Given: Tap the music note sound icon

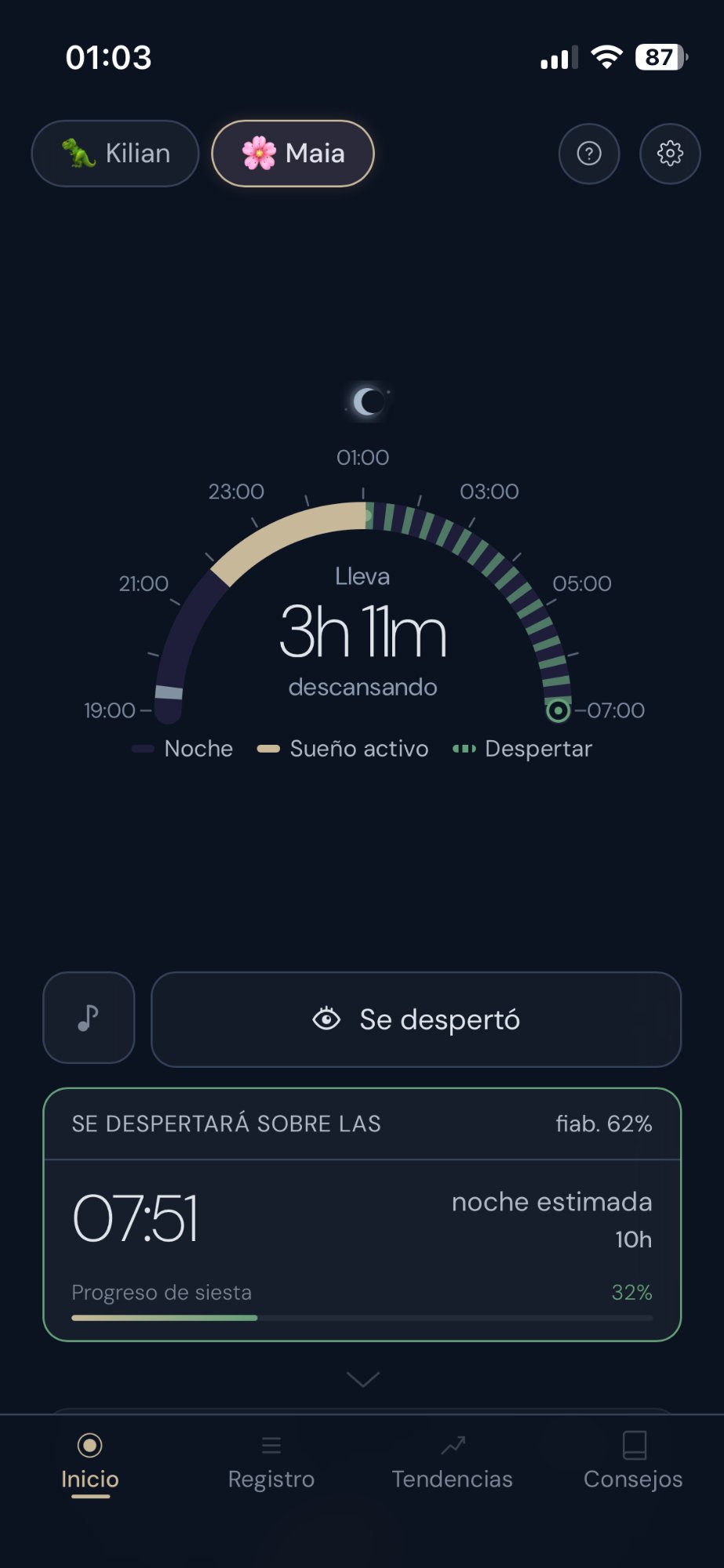Looking at the screenshot, I should (x=88, y=1018).
